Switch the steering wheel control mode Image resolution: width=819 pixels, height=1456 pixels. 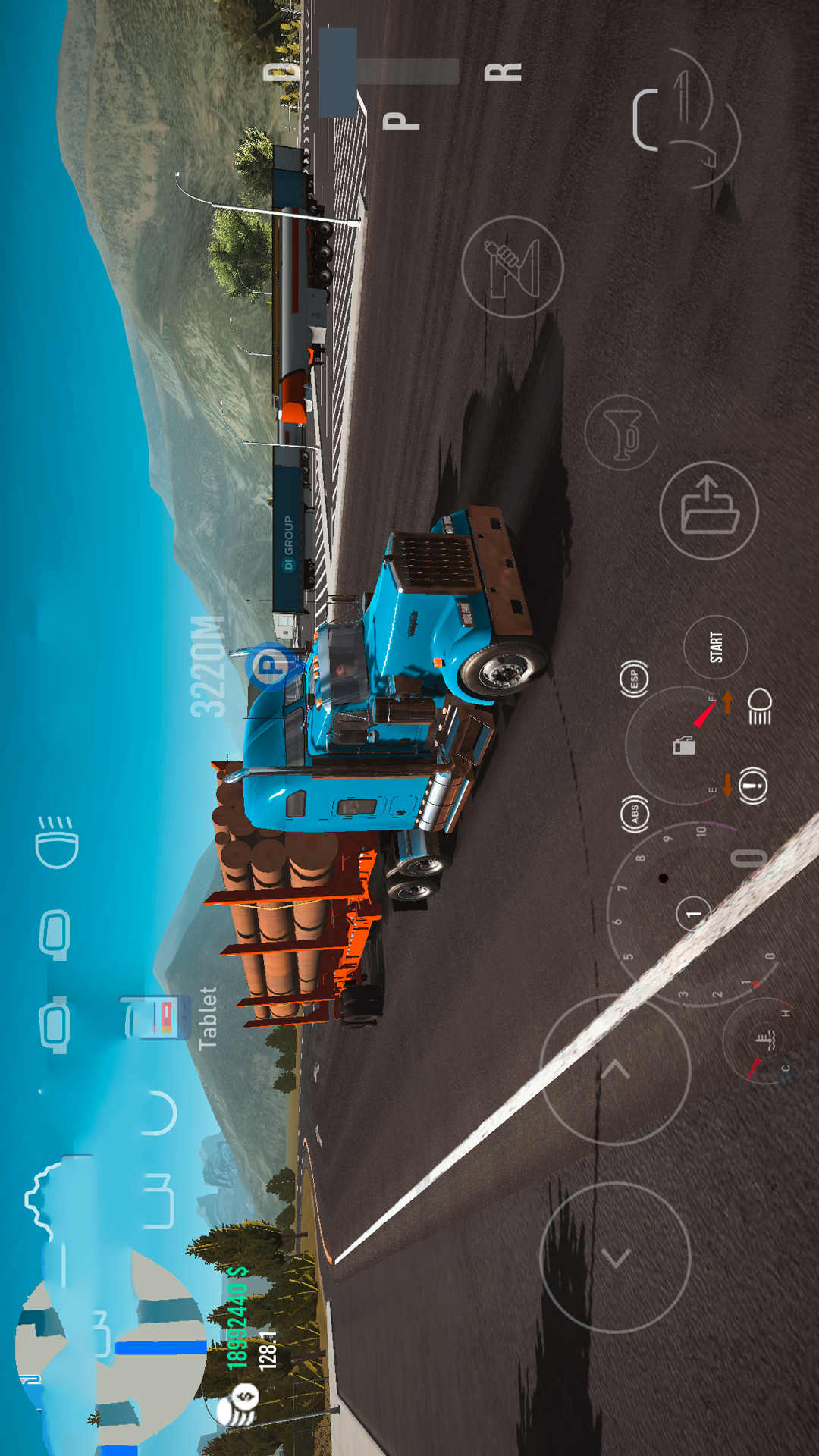tap(686, 120)
